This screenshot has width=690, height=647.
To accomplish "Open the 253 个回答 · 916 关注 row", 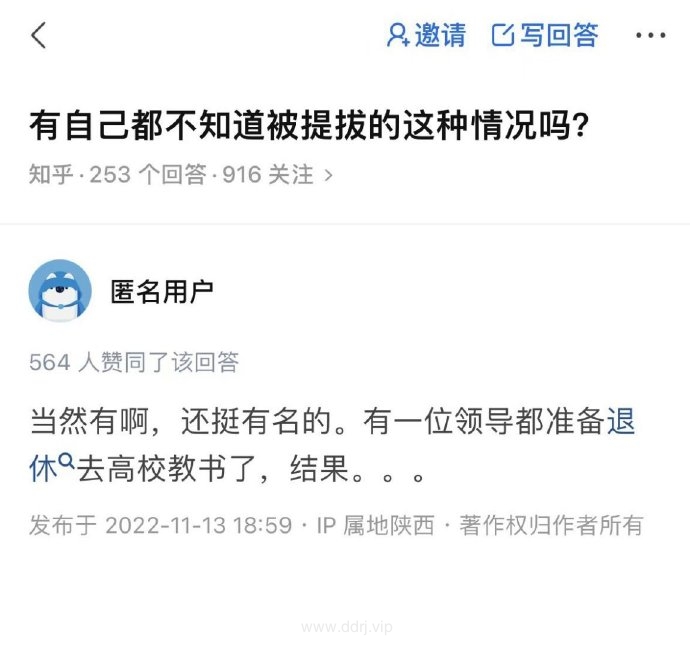I will [x=181, y=175].
